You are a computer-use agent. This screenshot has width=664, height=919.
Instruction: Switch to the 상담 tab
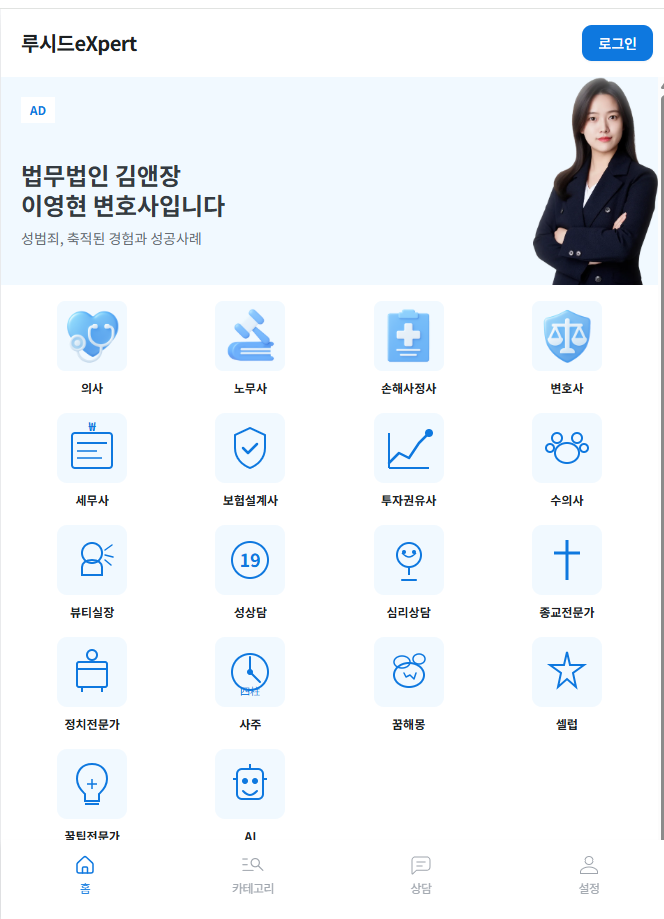click(x=421, y=875)
